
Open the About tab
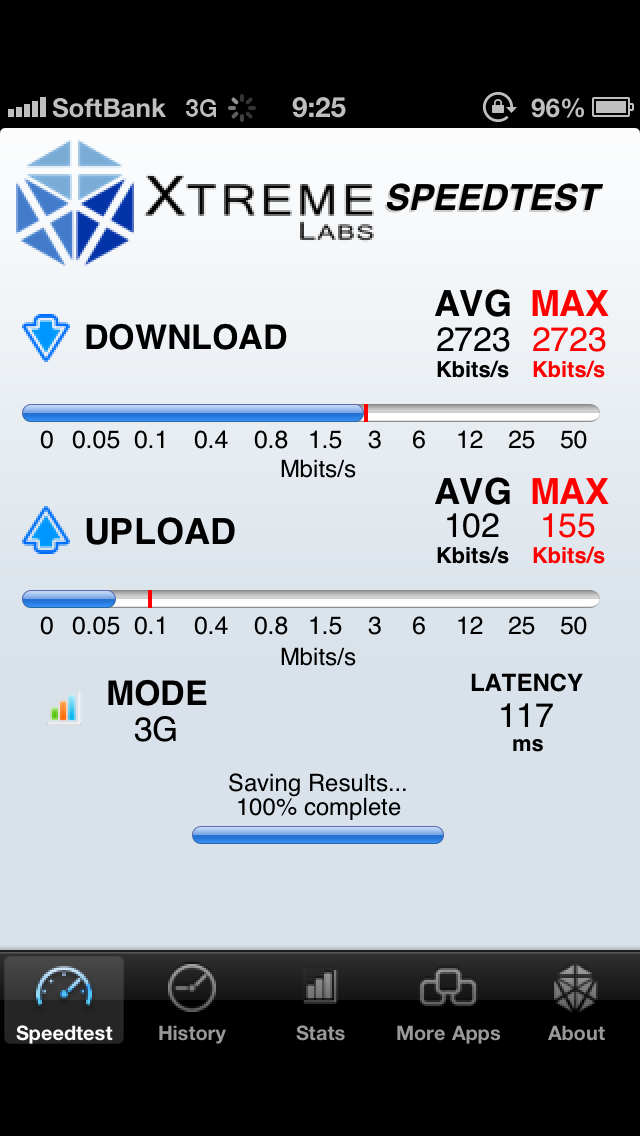[x=576, y=1002]
